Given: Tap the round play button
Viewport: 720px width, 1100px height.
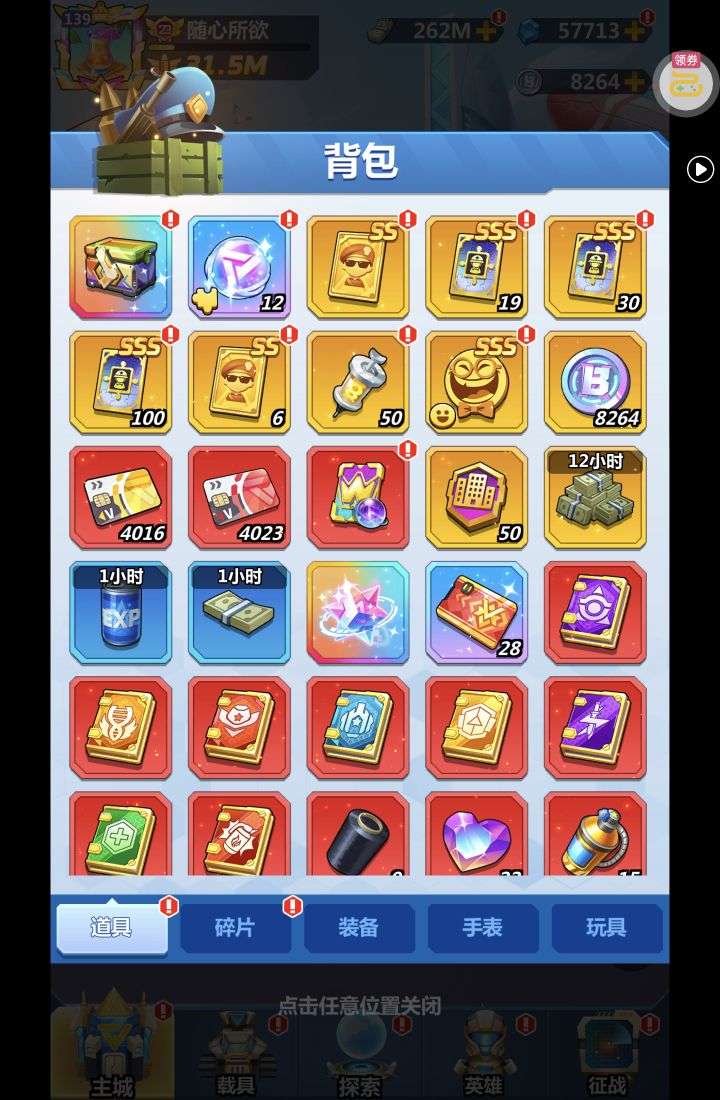Looking at the screenshot, I should tap(700, 169).
